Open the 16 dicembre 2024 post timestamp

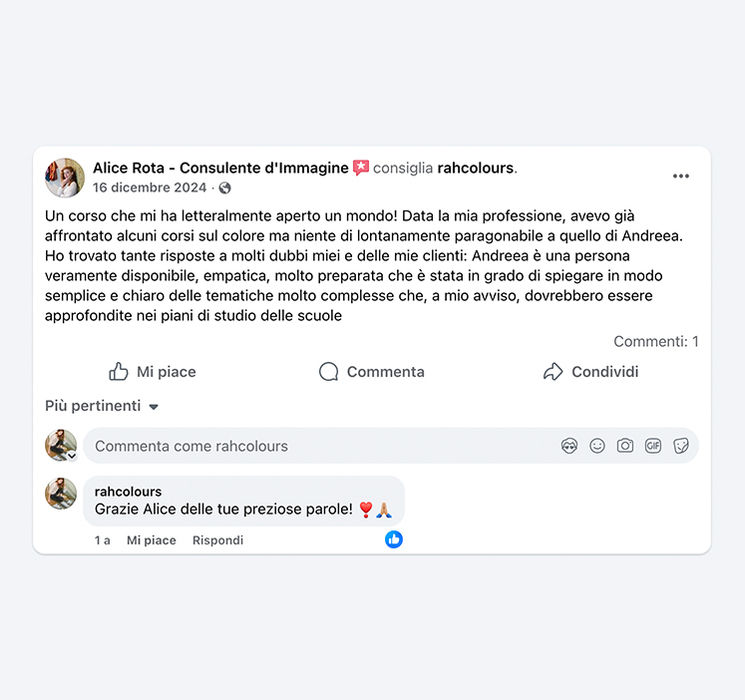[150, 188]
